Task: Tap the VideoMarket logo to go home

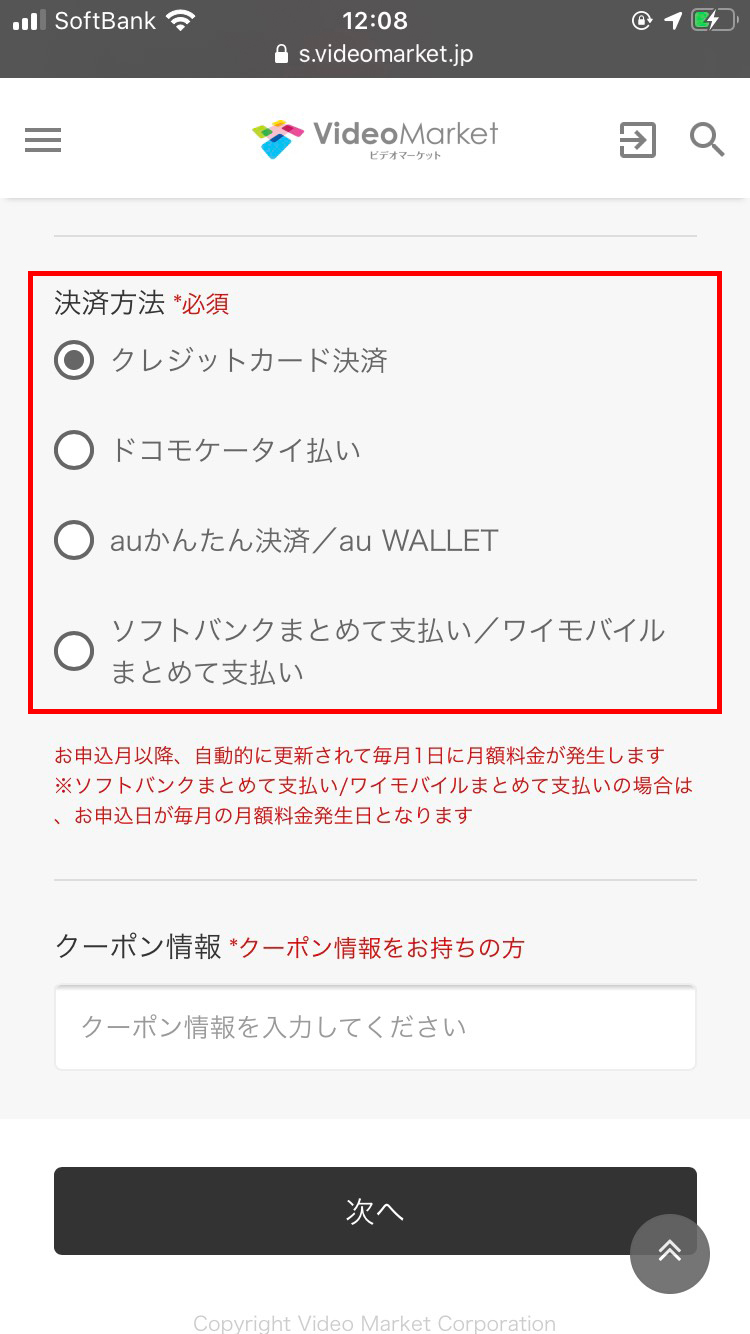Action: [x=375, y=140]
